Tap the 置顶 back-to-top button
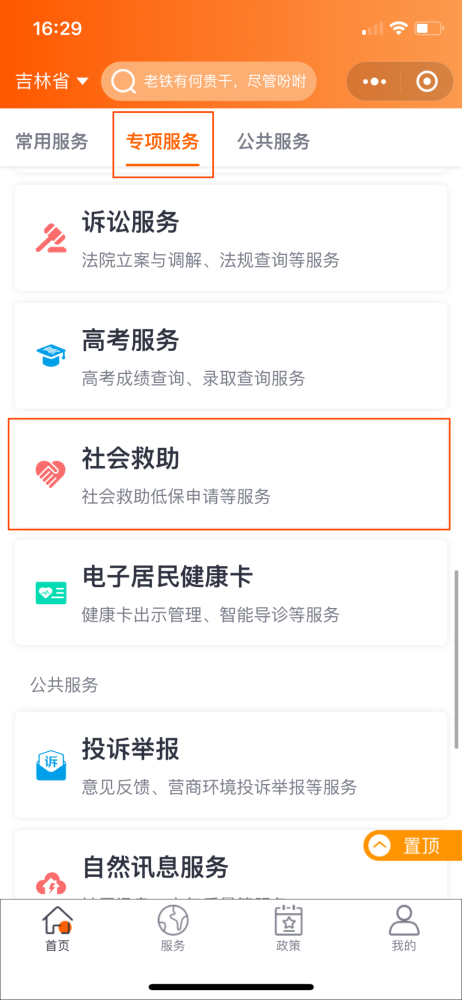The width and height of the screenshot is (462, 1000). [413, 846]
